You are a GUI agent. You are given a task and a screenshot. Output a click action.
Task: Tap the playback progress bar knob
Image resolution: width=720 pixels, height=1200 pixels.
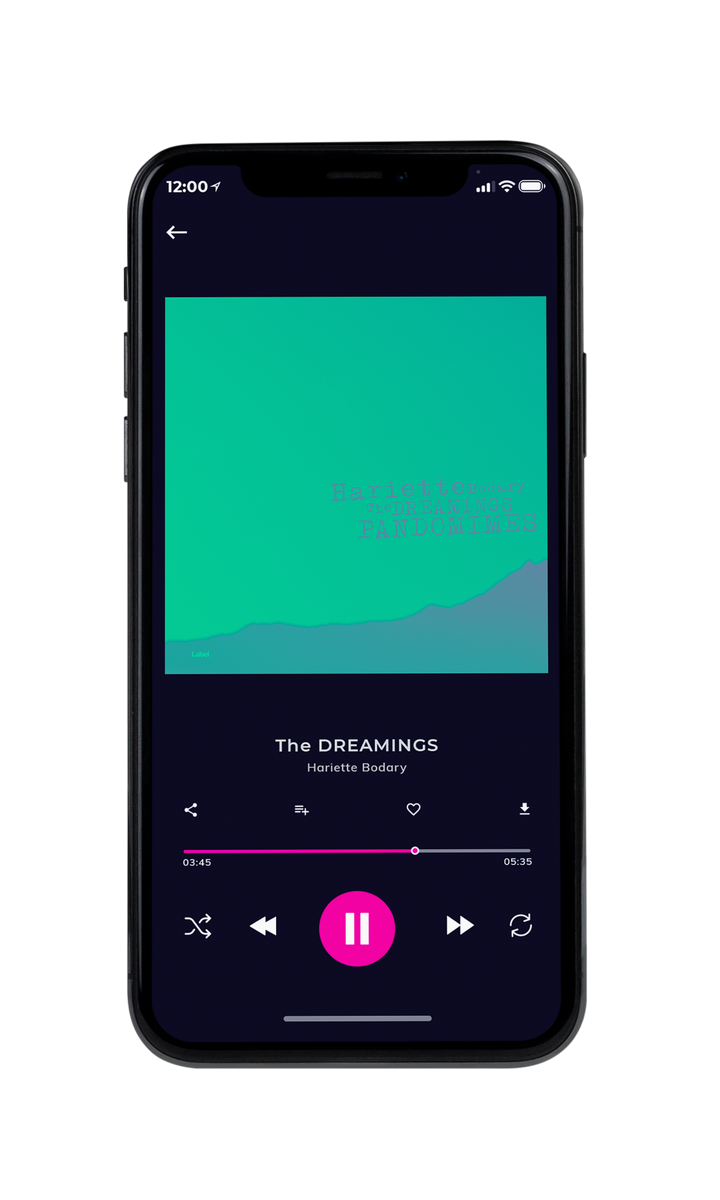click(x=415, y=851)
